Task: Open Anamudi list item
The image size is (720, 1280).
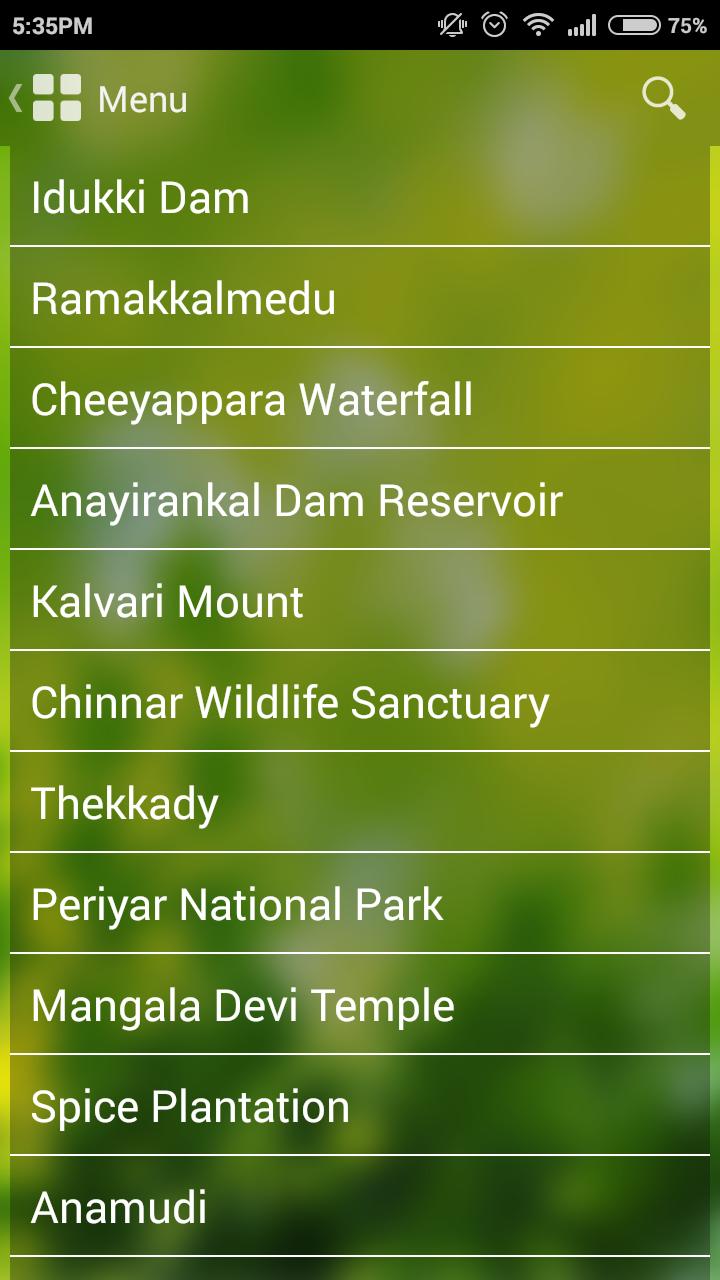Action: pos(360,1208)
